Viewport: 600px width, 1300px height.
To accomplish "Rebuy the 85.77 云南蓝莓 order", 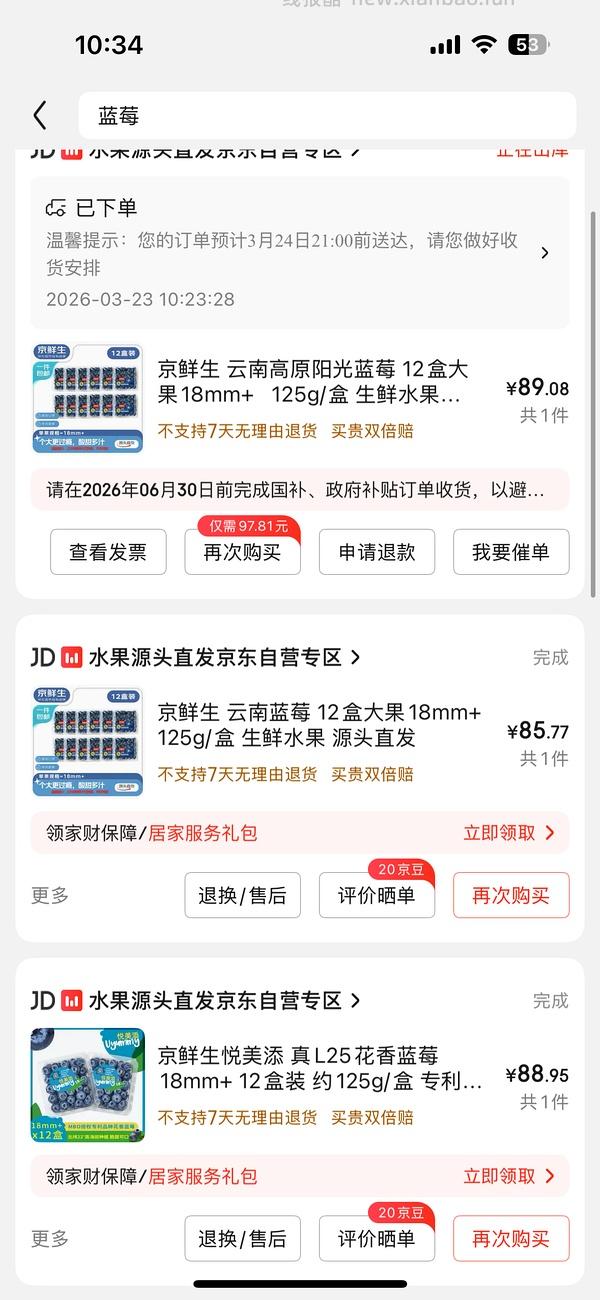I will (x=511, y=895).
